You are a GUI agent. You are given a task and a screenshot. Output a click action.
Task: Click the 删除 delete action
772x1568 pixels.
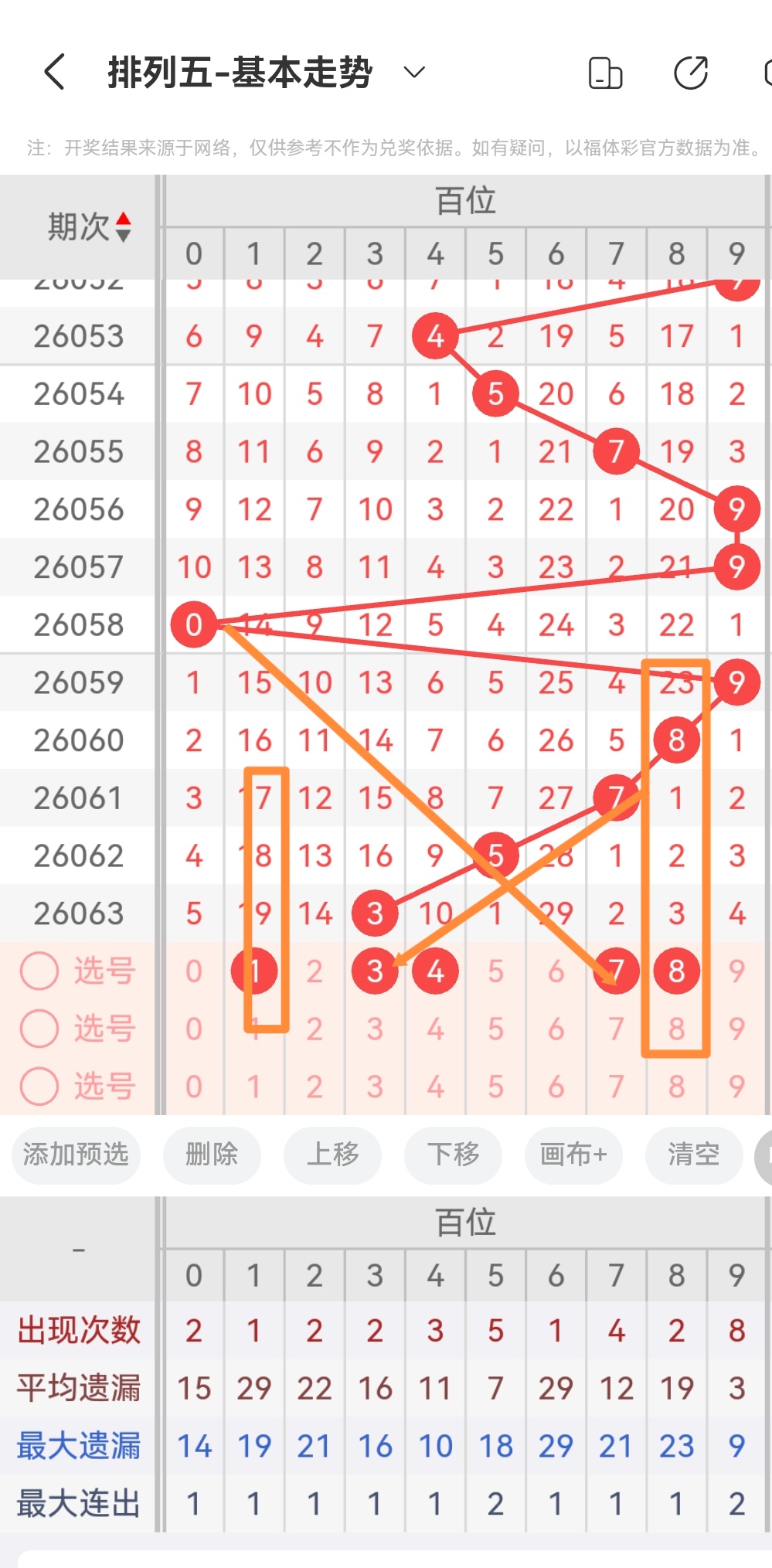[x=212, y=1155]
